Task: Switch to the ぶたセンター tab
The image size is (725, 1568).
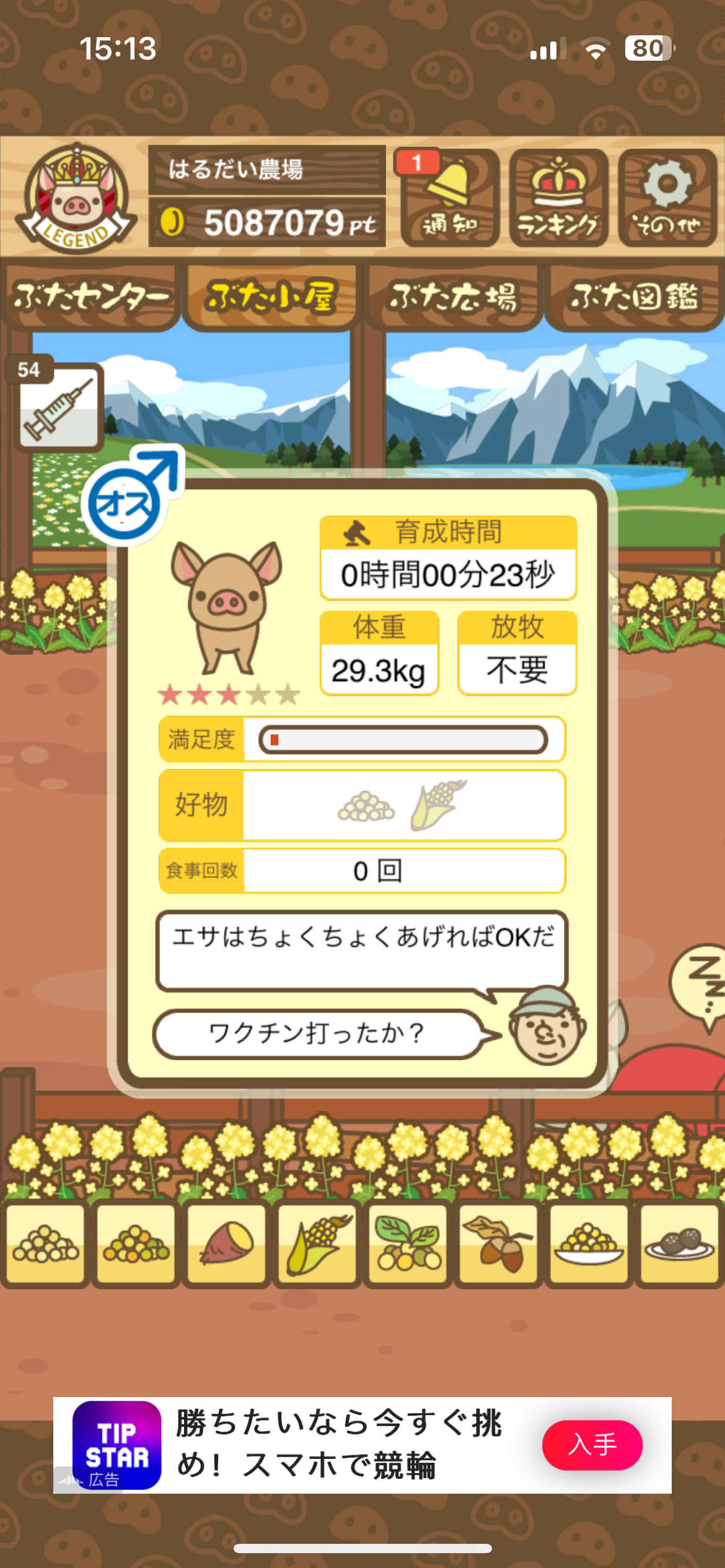Action: tap(91, 298)
